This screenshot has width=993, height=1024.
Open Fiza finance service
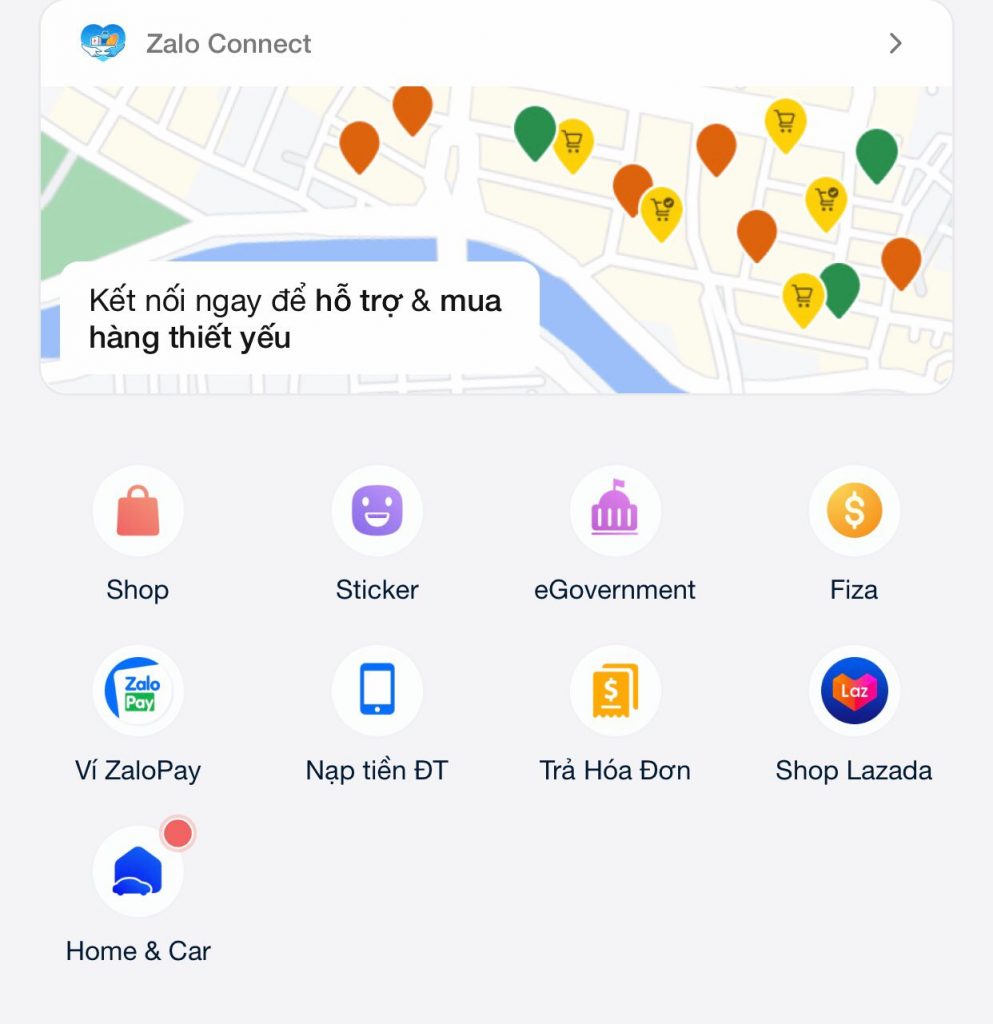tap(854, 512)
